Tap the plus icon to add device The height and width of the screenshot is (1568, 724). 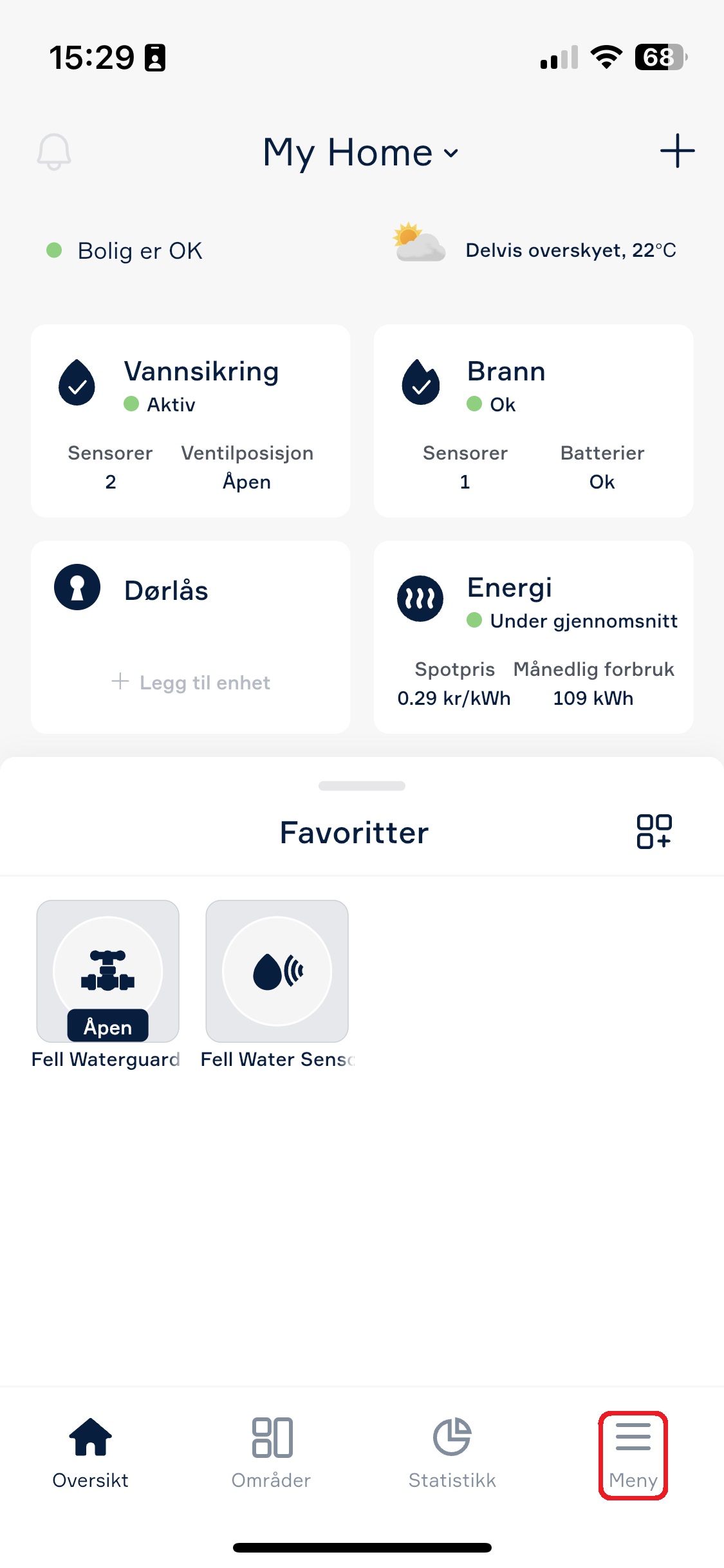coord(677,151)
